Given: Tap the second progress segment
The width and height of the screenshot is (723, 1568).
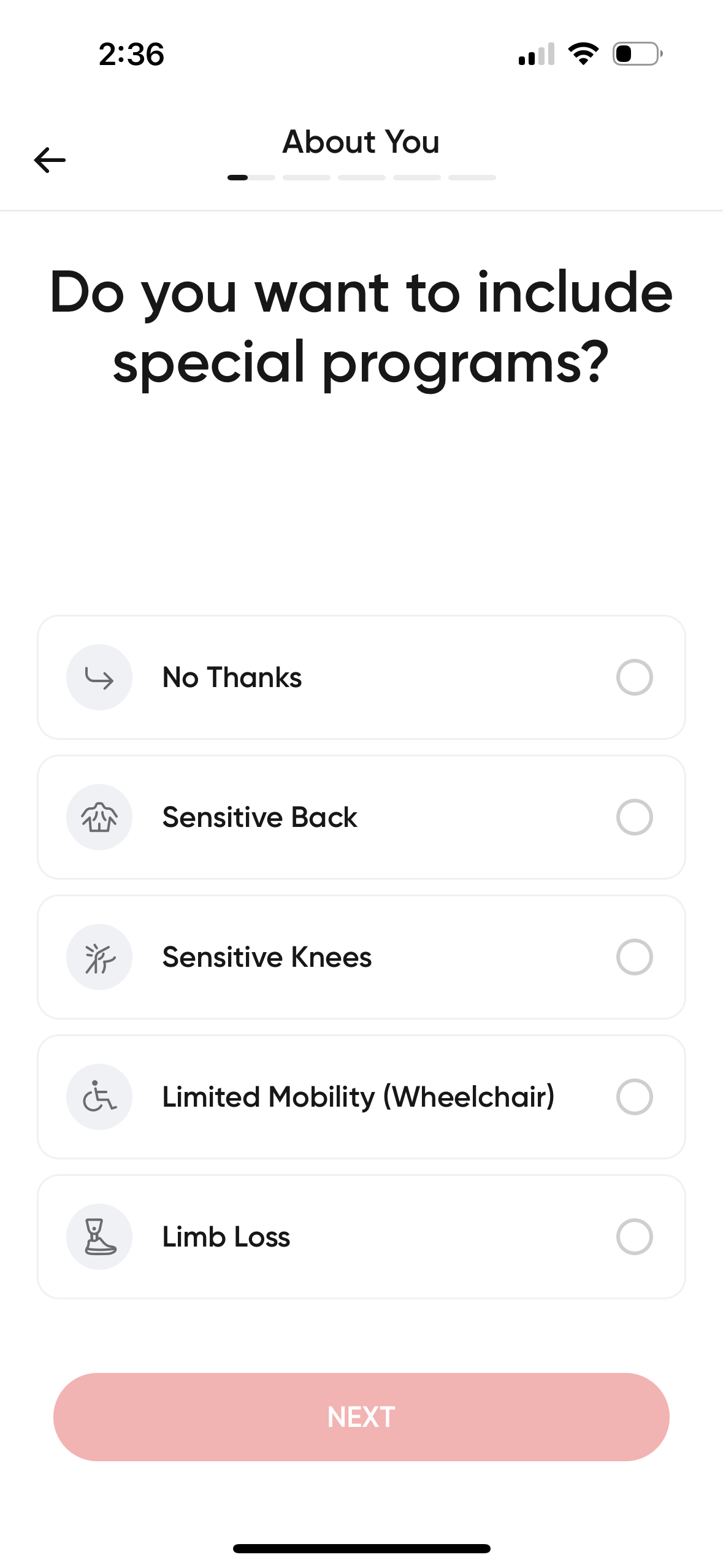Looking at the screenshot, I should coord(308,177).
